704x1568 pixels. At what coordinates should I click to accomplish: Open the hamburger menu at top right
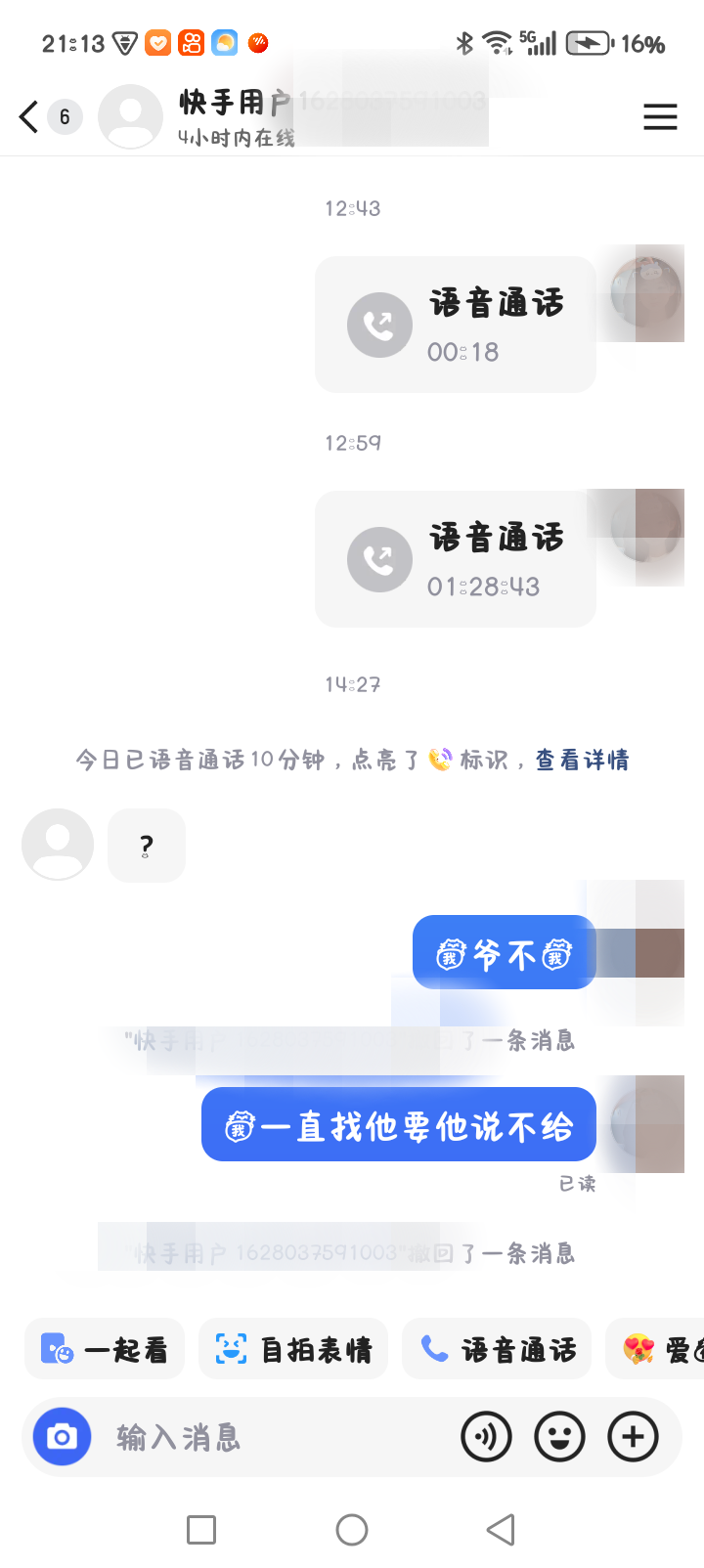[660, 117]
